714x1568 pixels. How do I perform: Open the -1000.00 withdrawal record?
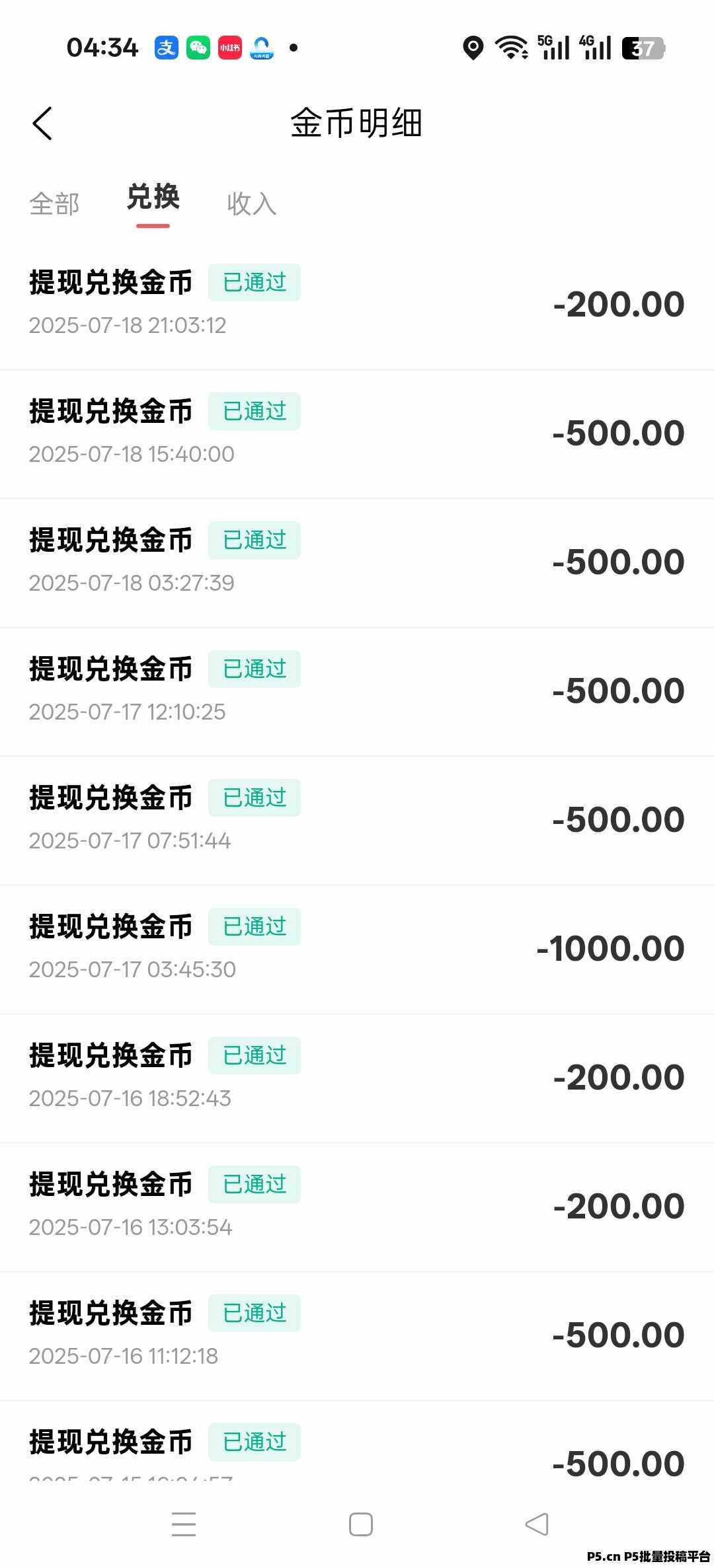(357, 946)
